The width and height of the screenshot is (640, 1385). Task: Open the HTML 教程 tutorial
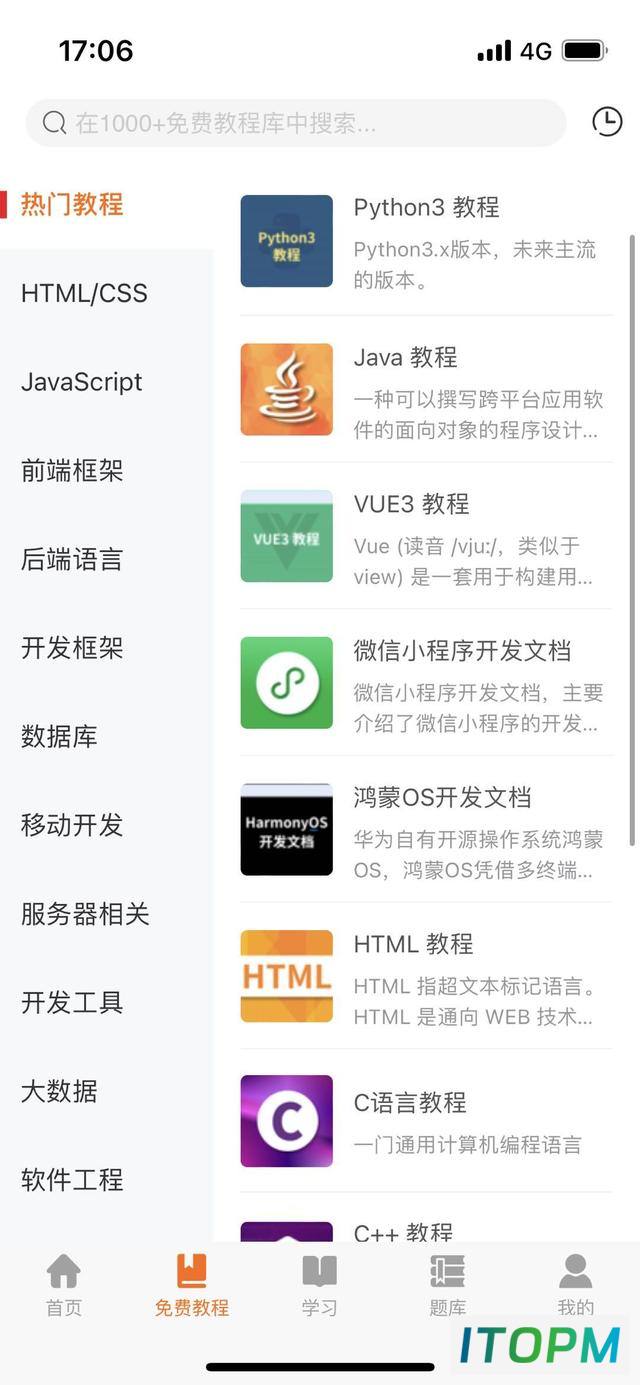click(x=426, y=976)
